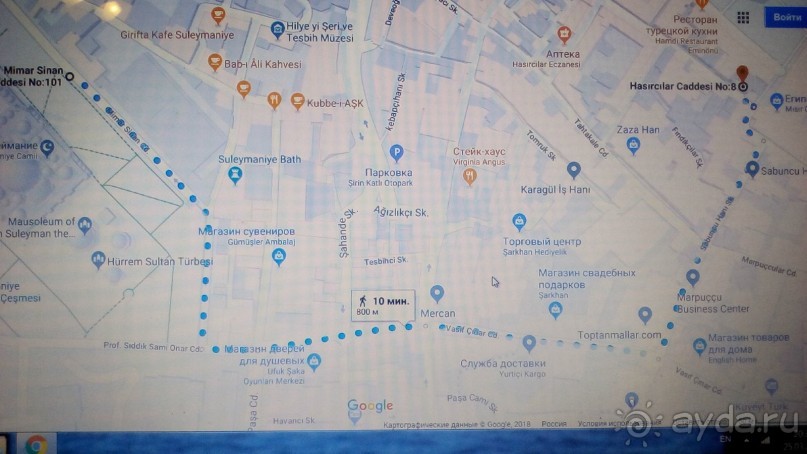Tap the Аптека Hasırcılar Eczanesi marker
The width and height of the screenshot is (807, 454).
563,33
